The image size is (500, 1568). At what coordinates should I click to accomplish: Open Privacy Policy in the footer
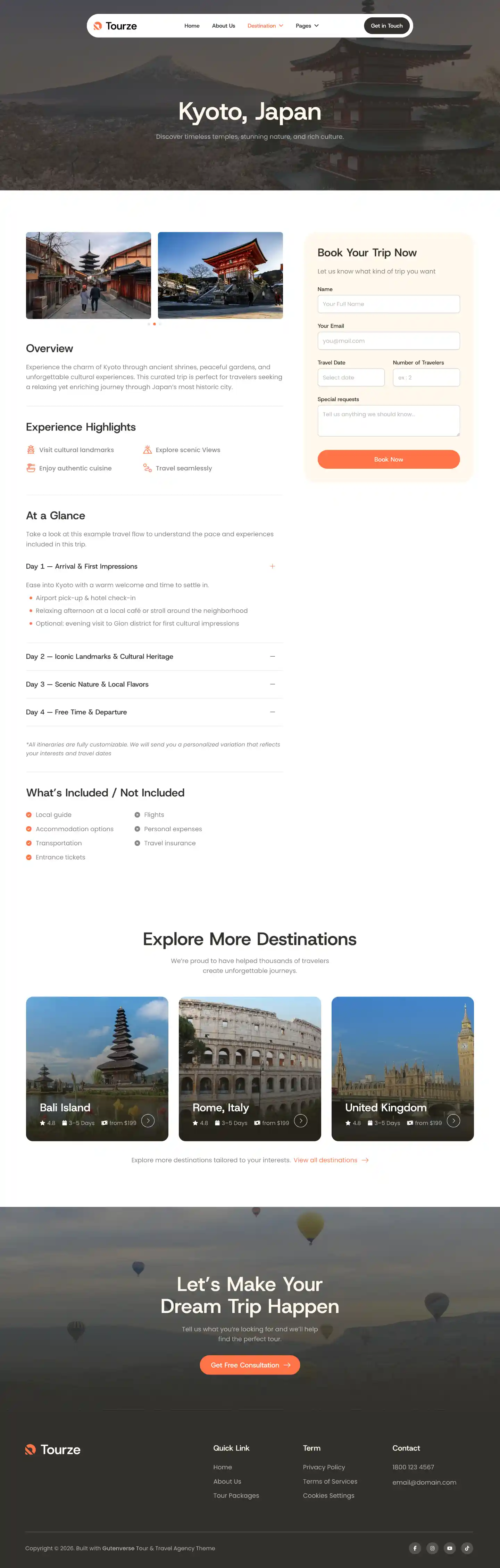tap(324, 1467)
